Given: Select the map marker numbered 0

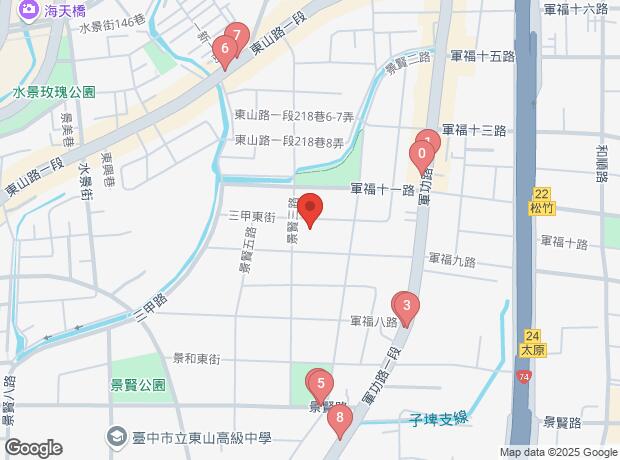Looking at the screenshot, I should (421, 154).
